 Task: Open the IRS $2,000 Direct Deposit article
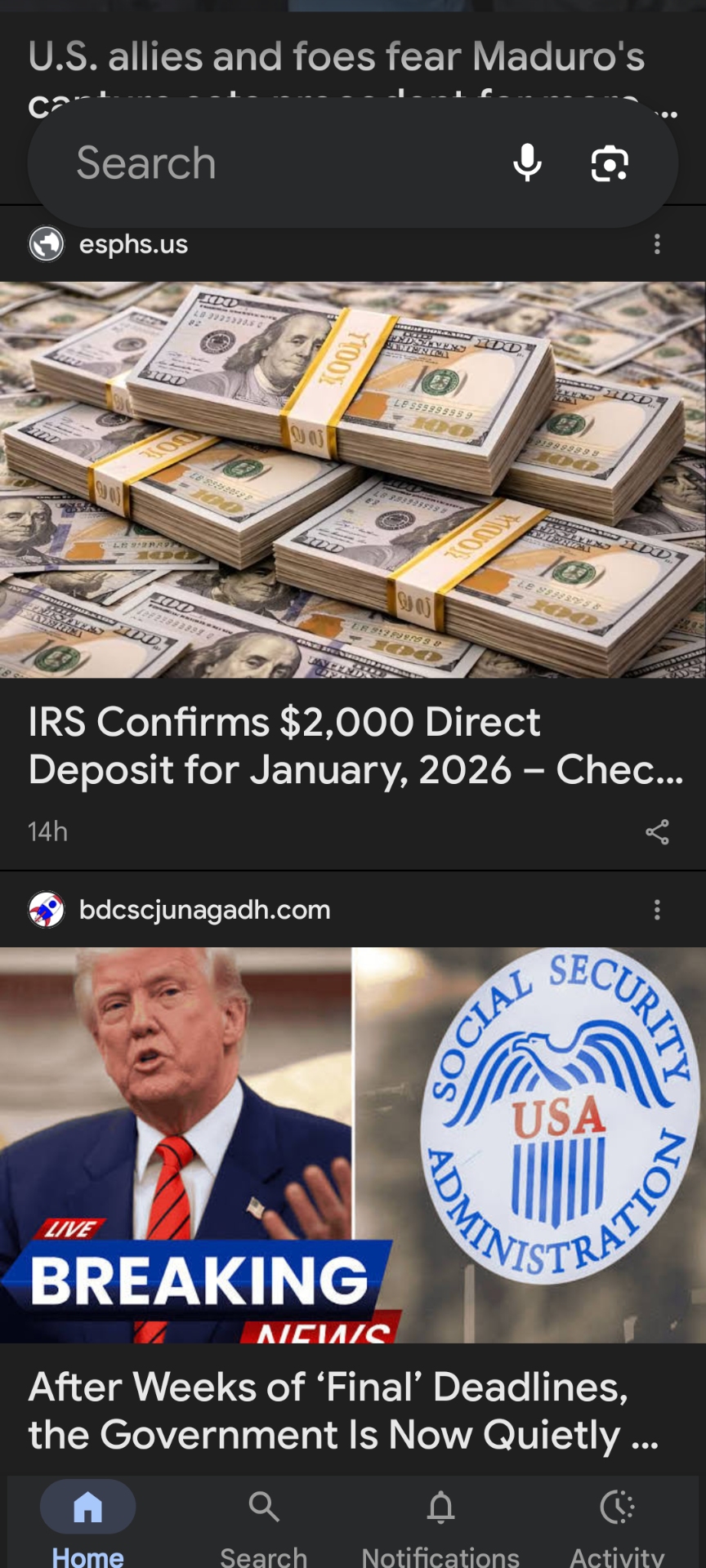click(353, 745)
